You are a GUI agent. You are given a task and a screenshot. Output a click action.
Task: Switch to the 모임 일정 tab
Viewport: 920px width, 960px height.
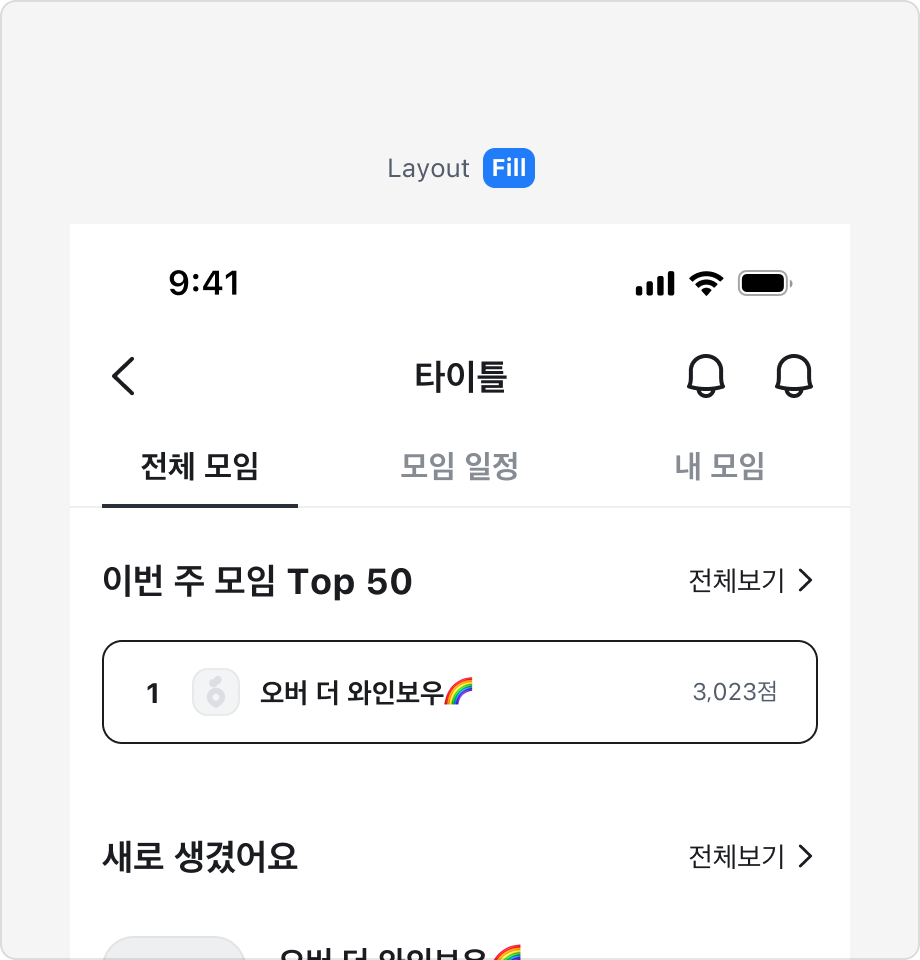click(x=459, y=467)
